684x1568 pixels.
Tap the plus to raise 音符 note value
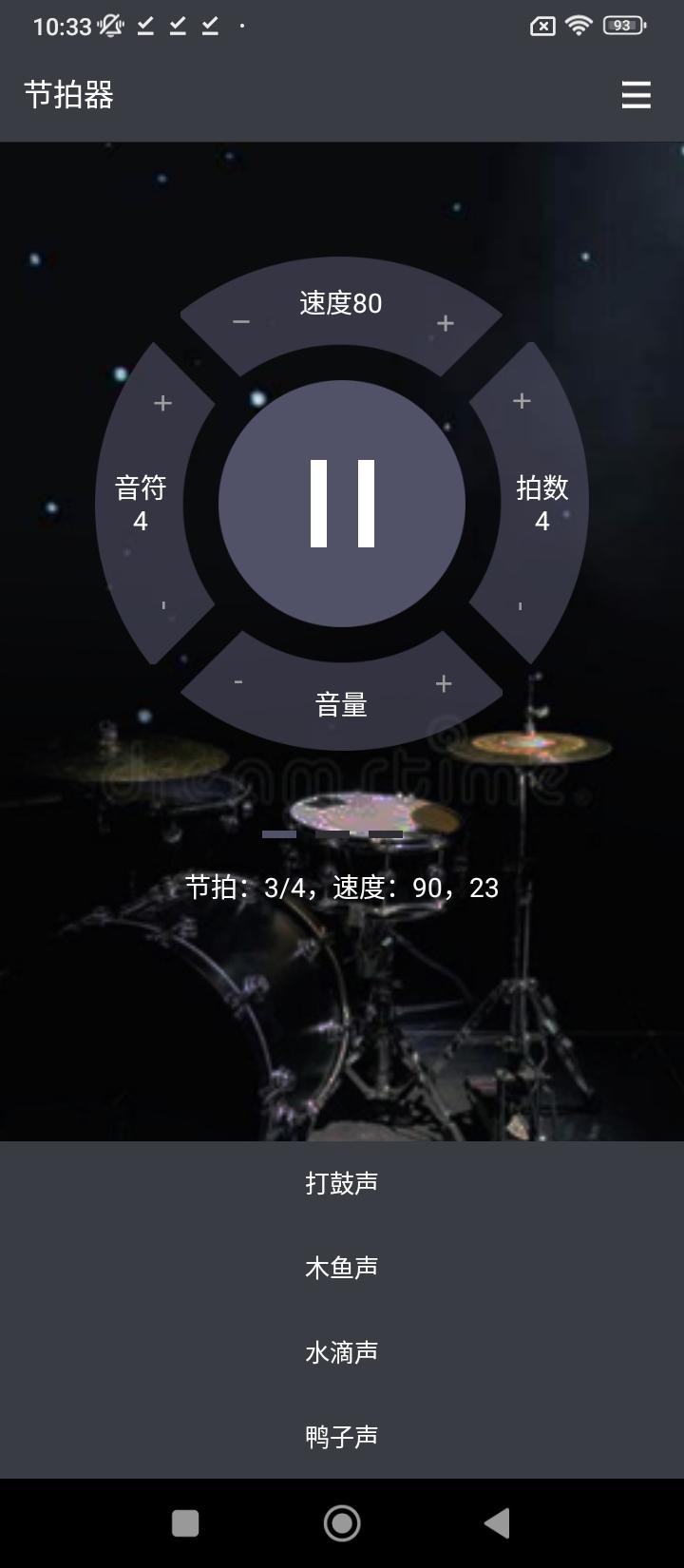tap(161, 402)
